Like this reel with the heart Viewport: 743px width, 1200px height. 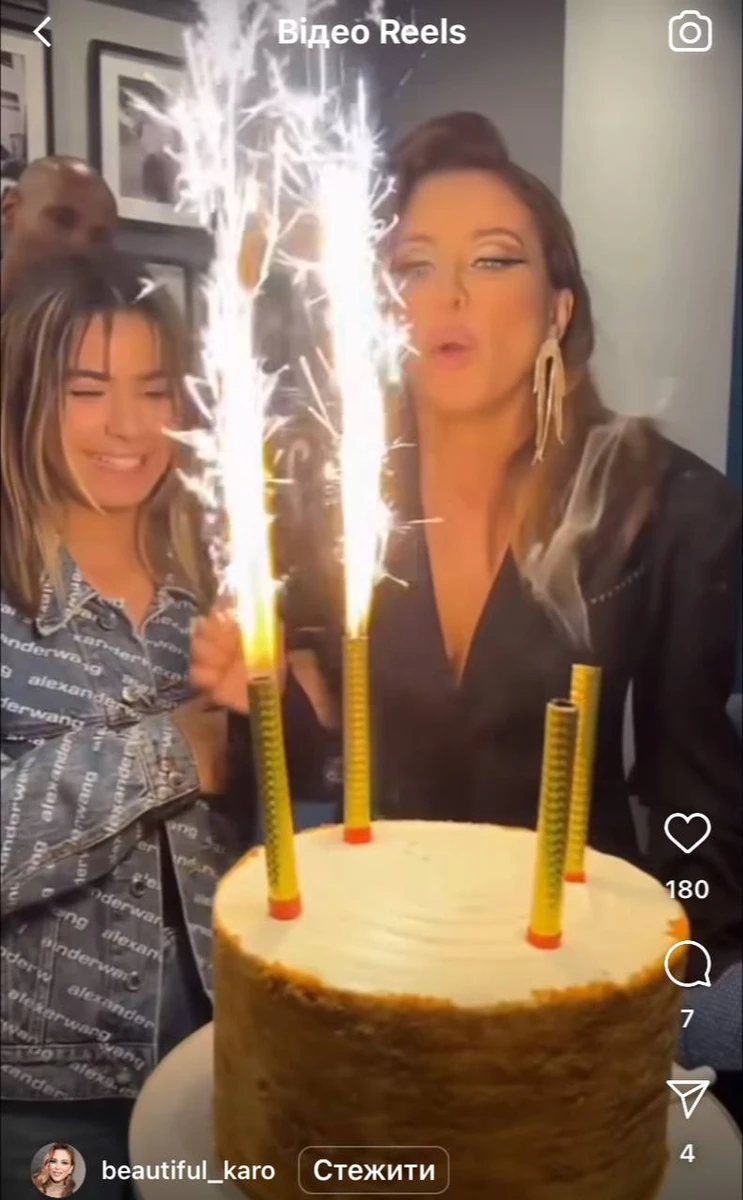[x=687, y=833]
